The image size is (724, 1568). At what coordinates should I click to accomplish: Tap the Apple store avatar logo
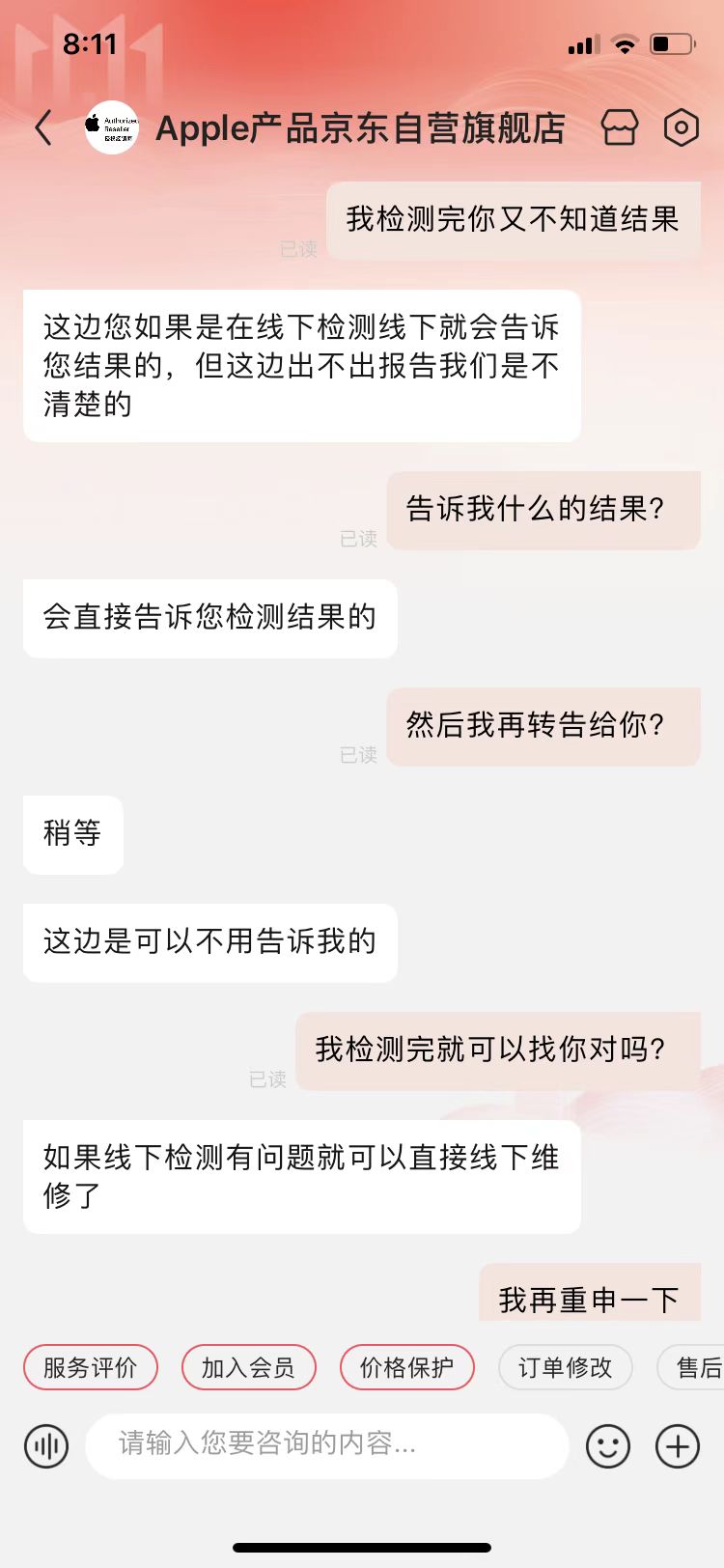111,126
